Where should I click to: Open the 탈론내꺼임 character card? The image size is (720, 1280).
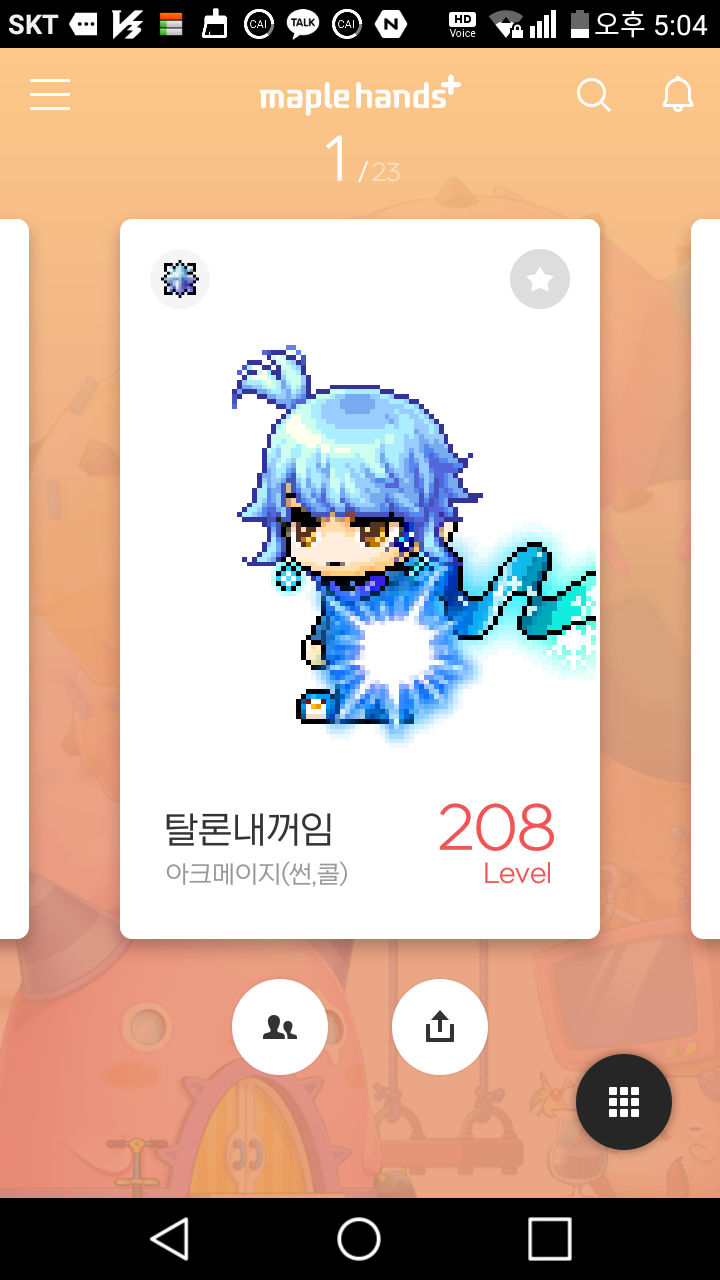pyautogui.click(x=360, y=579)
